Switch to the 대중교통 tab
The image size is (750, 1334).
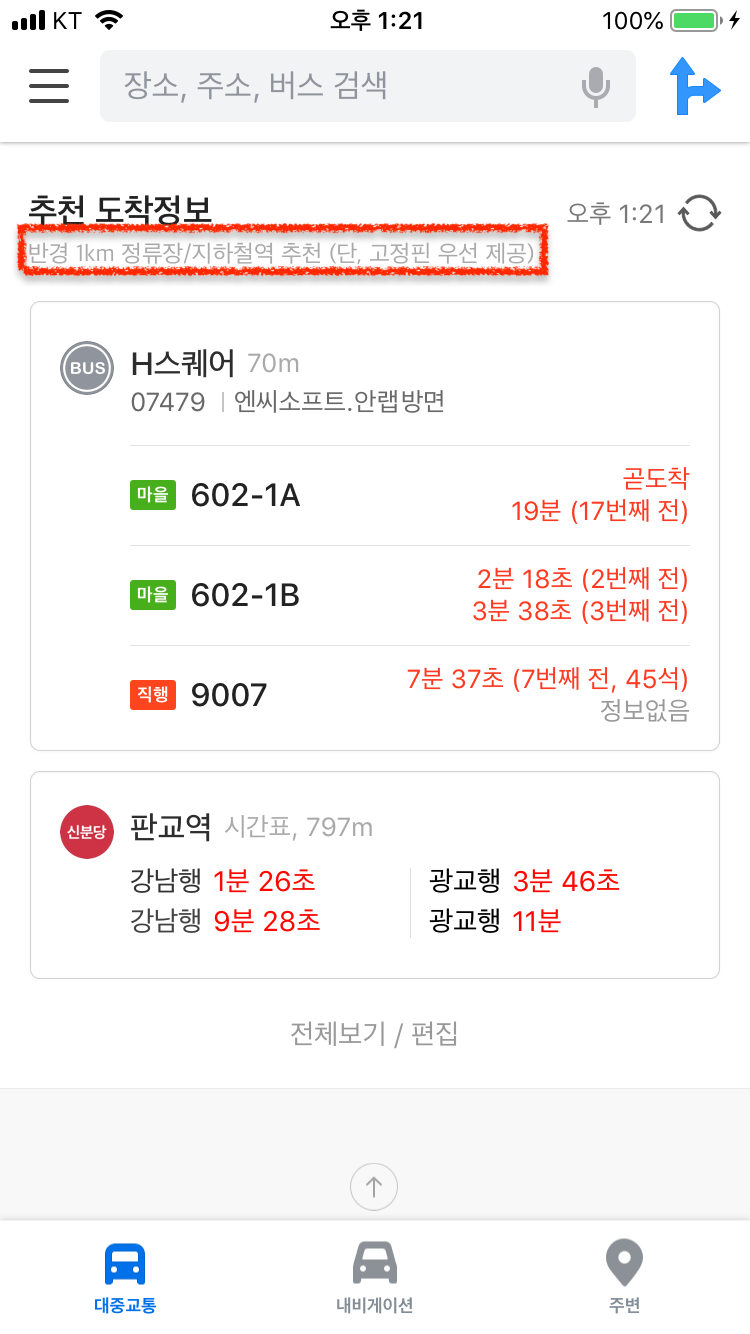tap(125, 1277)
